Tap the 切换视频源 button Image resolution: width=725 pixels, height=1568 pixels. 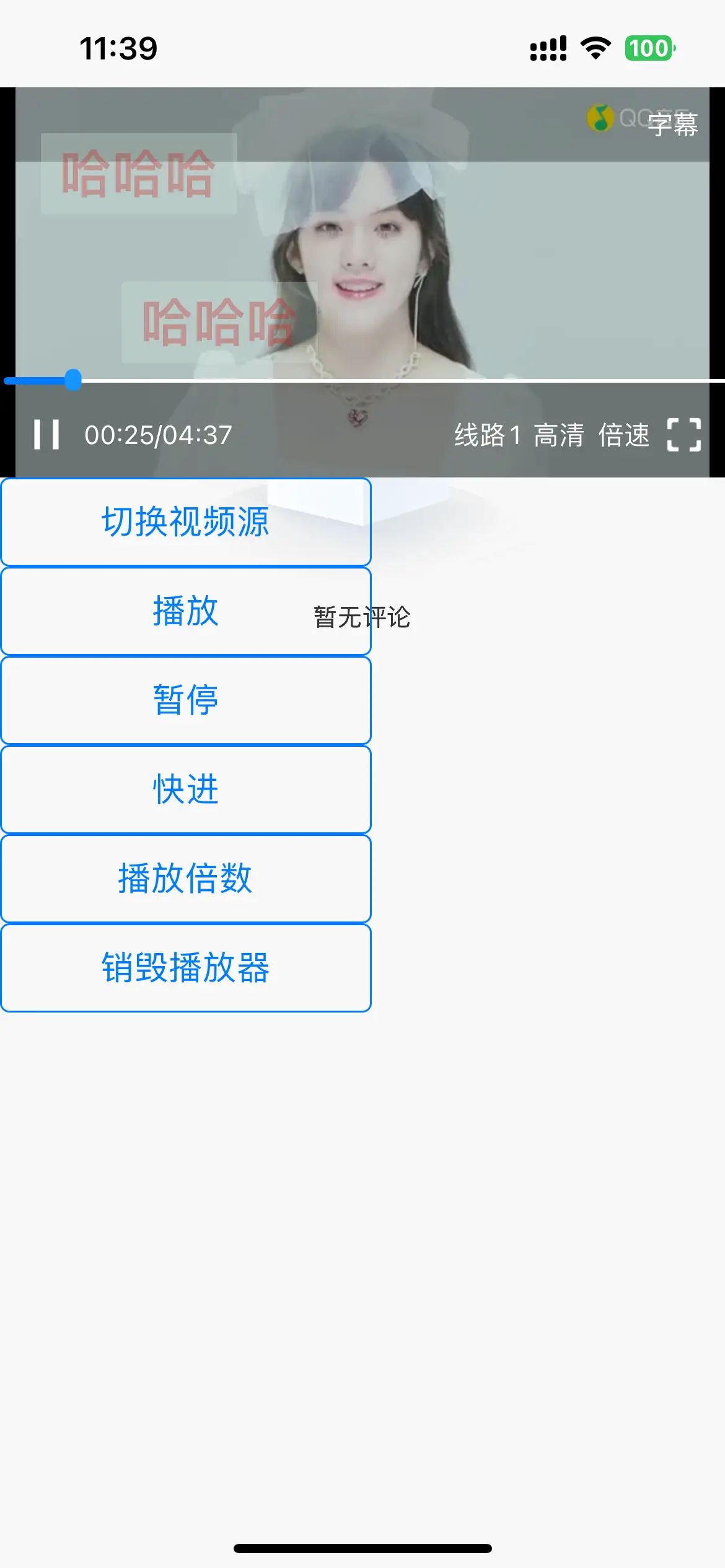[x=186, y=522]
